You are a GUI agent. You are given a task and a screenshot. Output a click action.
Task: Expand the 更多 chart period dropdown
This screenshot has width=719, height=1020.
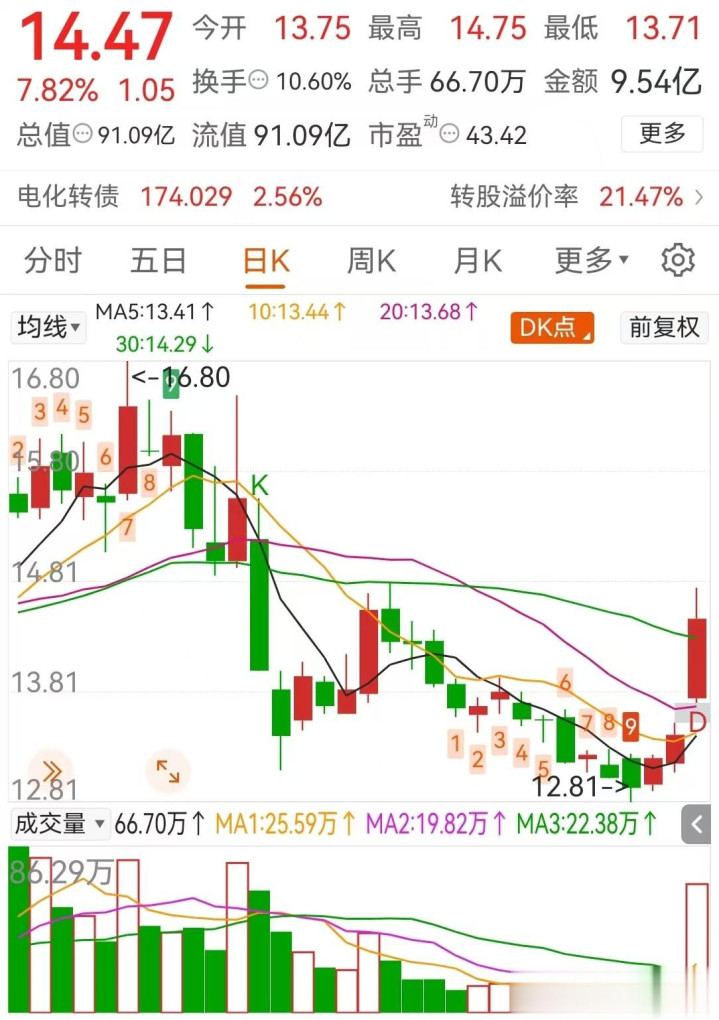click(592, 262)
